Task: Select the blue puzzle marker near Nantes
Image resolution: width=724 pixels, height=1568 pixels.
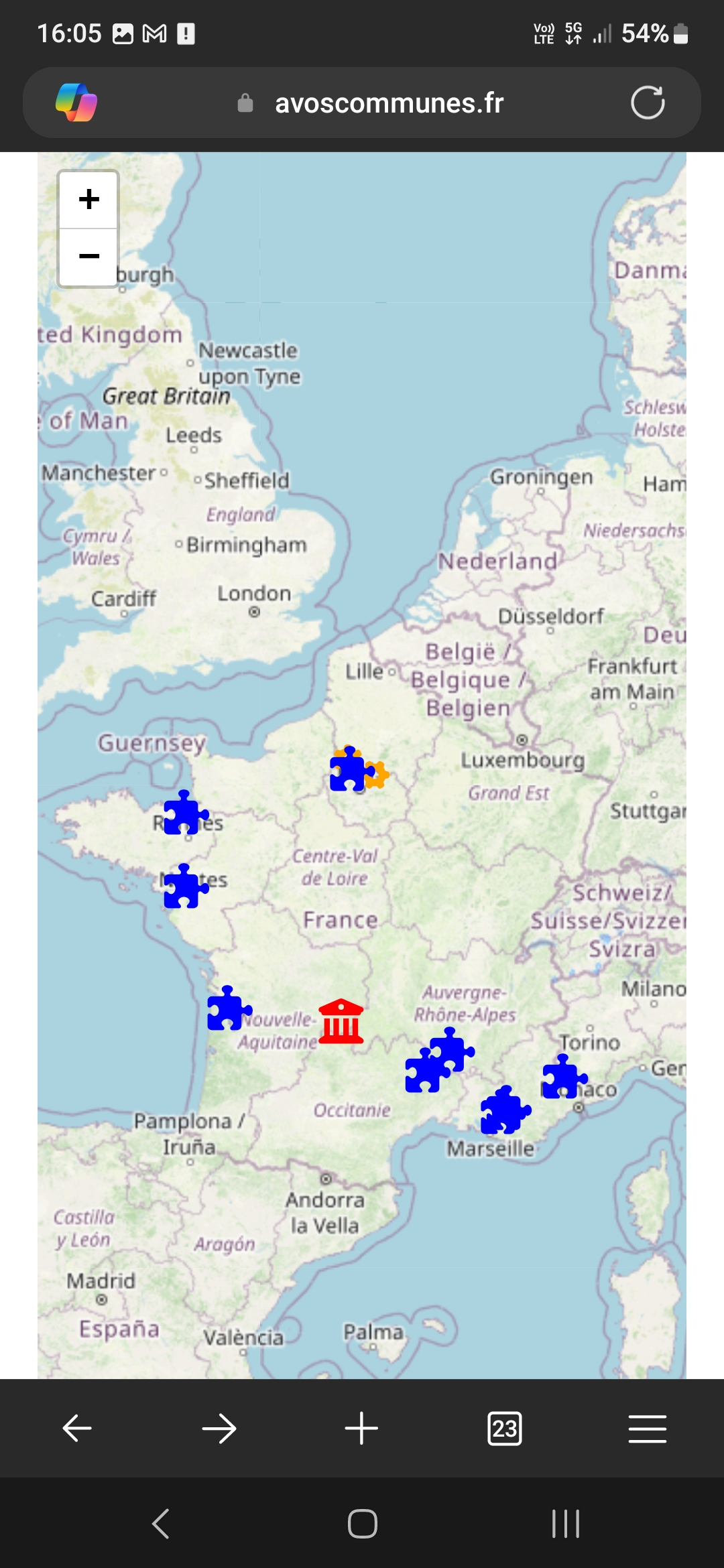Action: pos(185,887)
